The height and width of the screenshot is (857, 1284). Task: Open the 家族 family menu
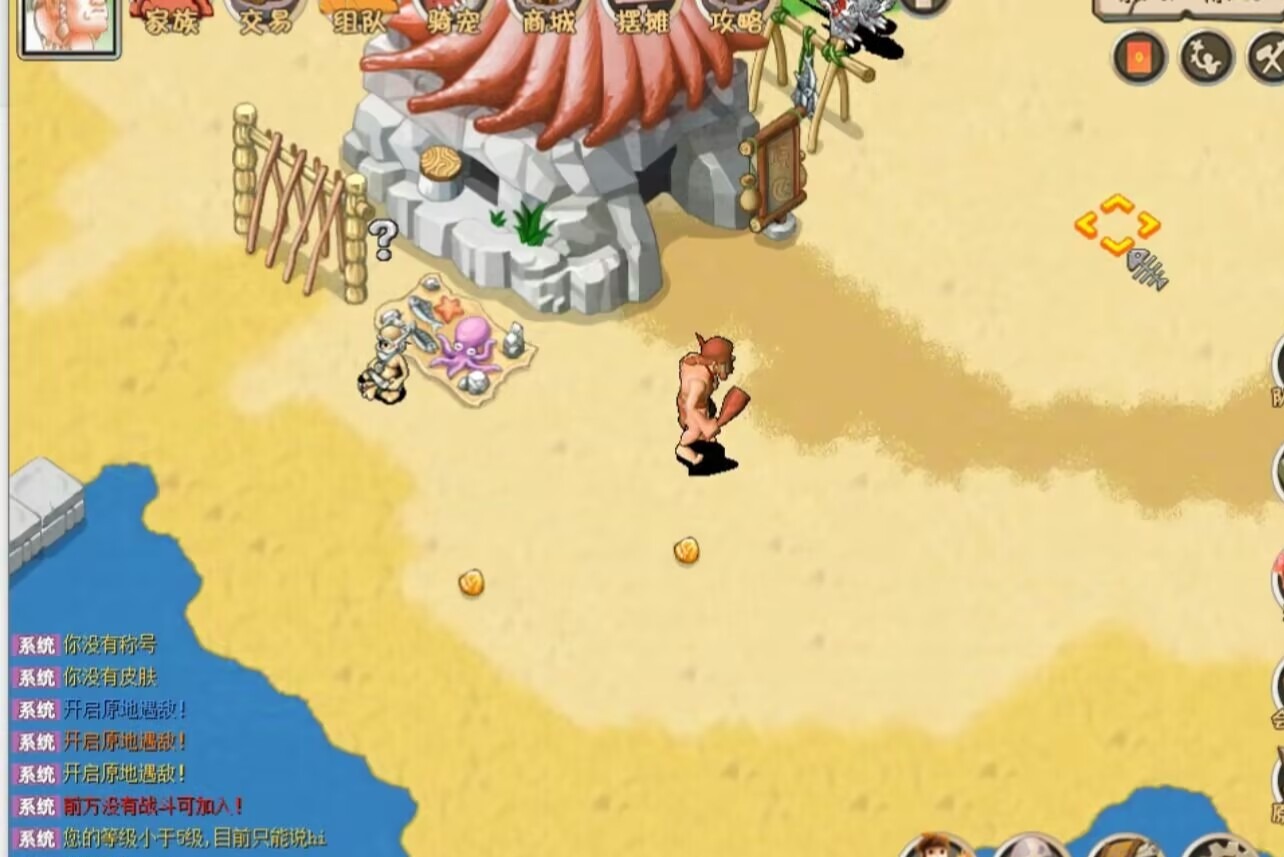[171, 17]
